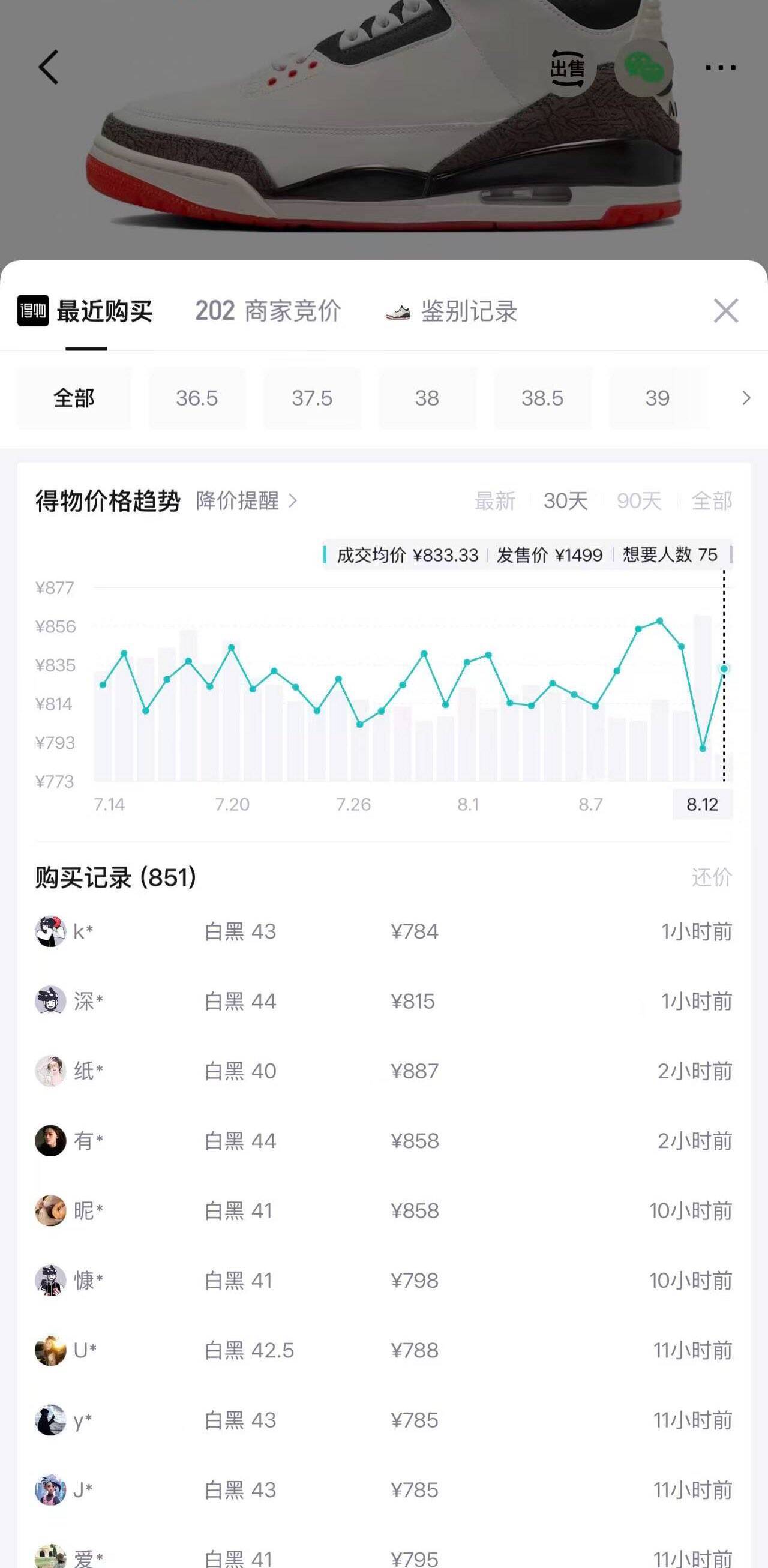Open the three-dot overflow menu
Image resolution: width=768 pixels, height=1568 pixels.
[x=721, y=68]
